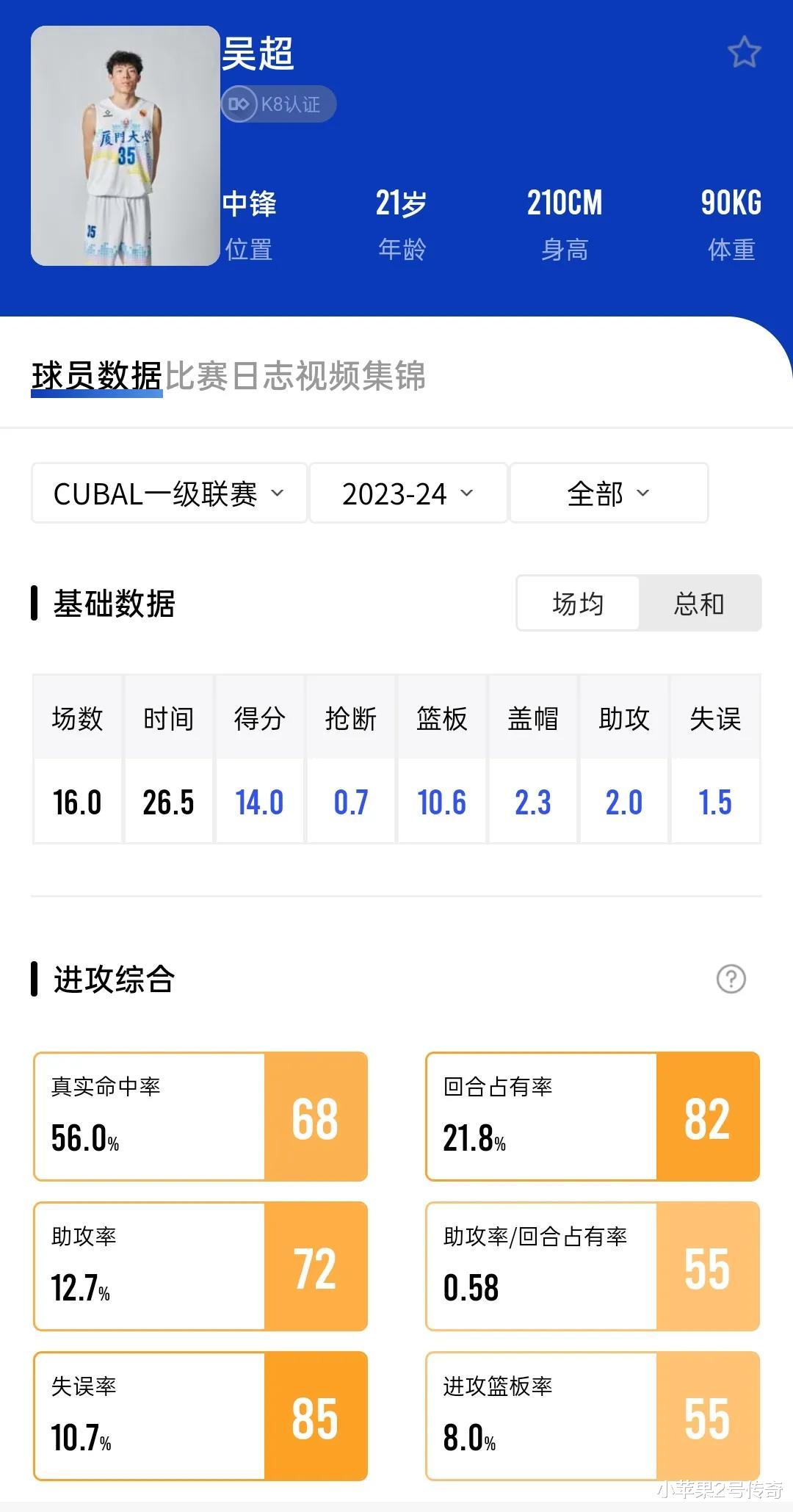This screenshot has height=1512, width=793.
Task: Switch basic stats to 总和 totals
Action: 699,604
